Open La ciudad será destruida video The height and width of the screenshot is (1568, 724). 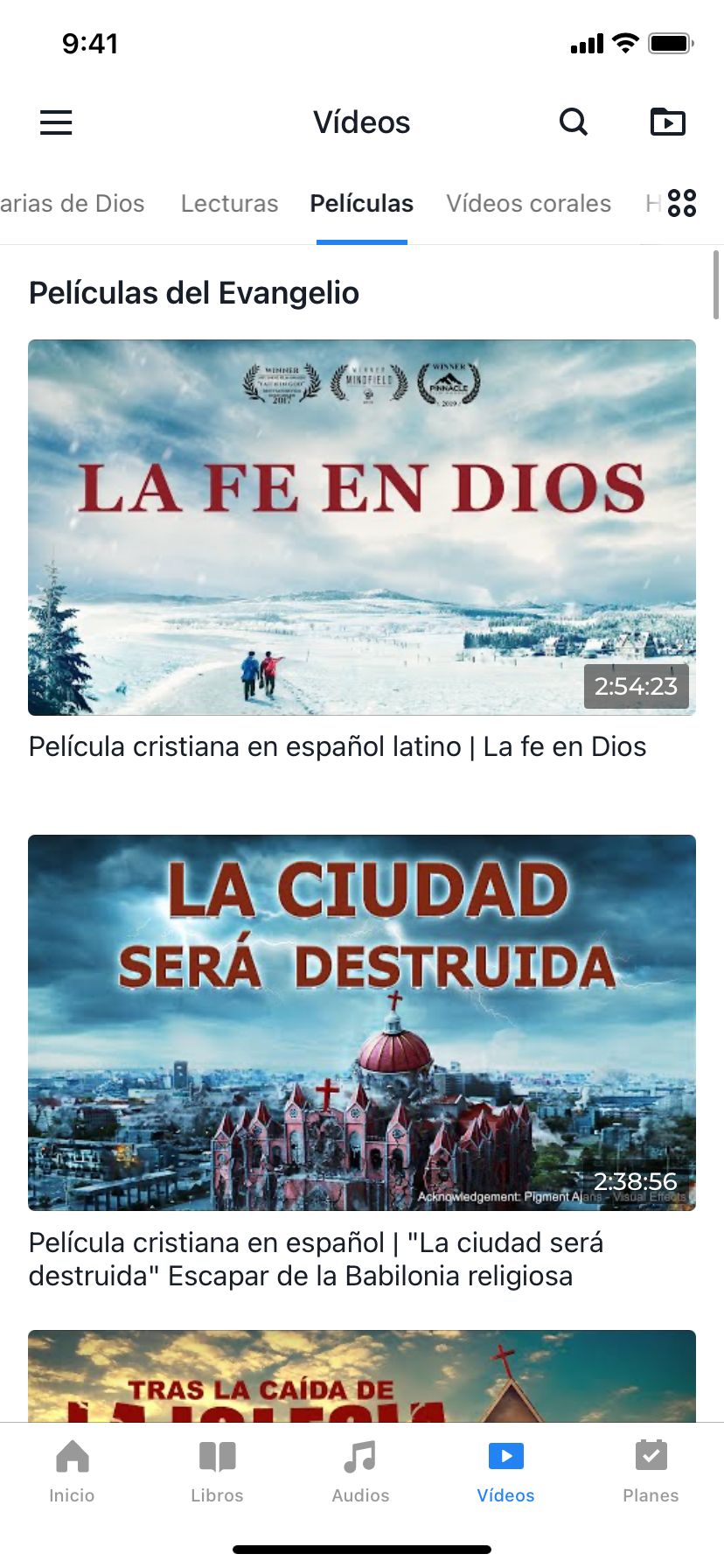point(361,1022)
